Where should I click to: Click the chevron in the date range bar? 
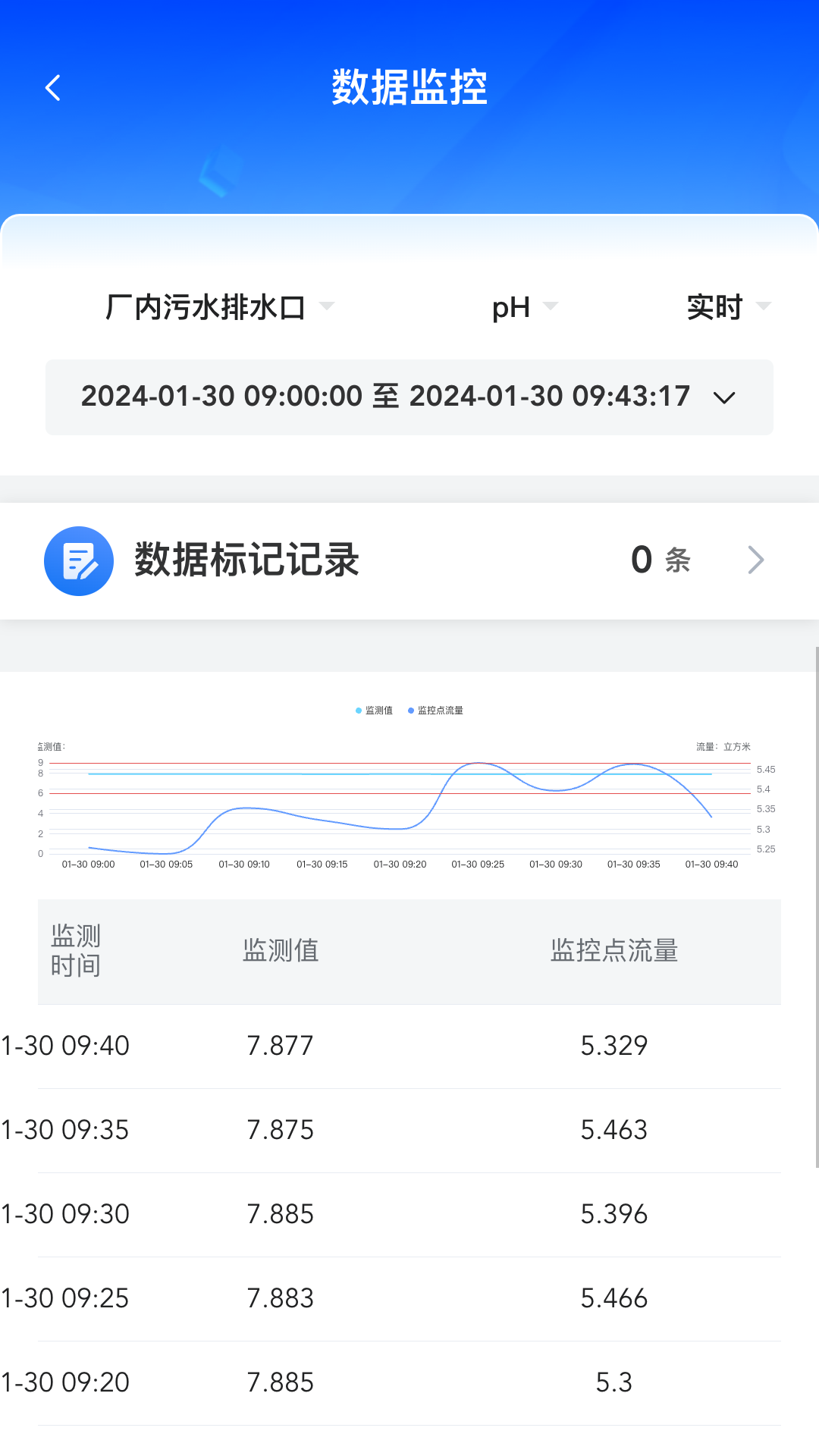pos(723,397)
